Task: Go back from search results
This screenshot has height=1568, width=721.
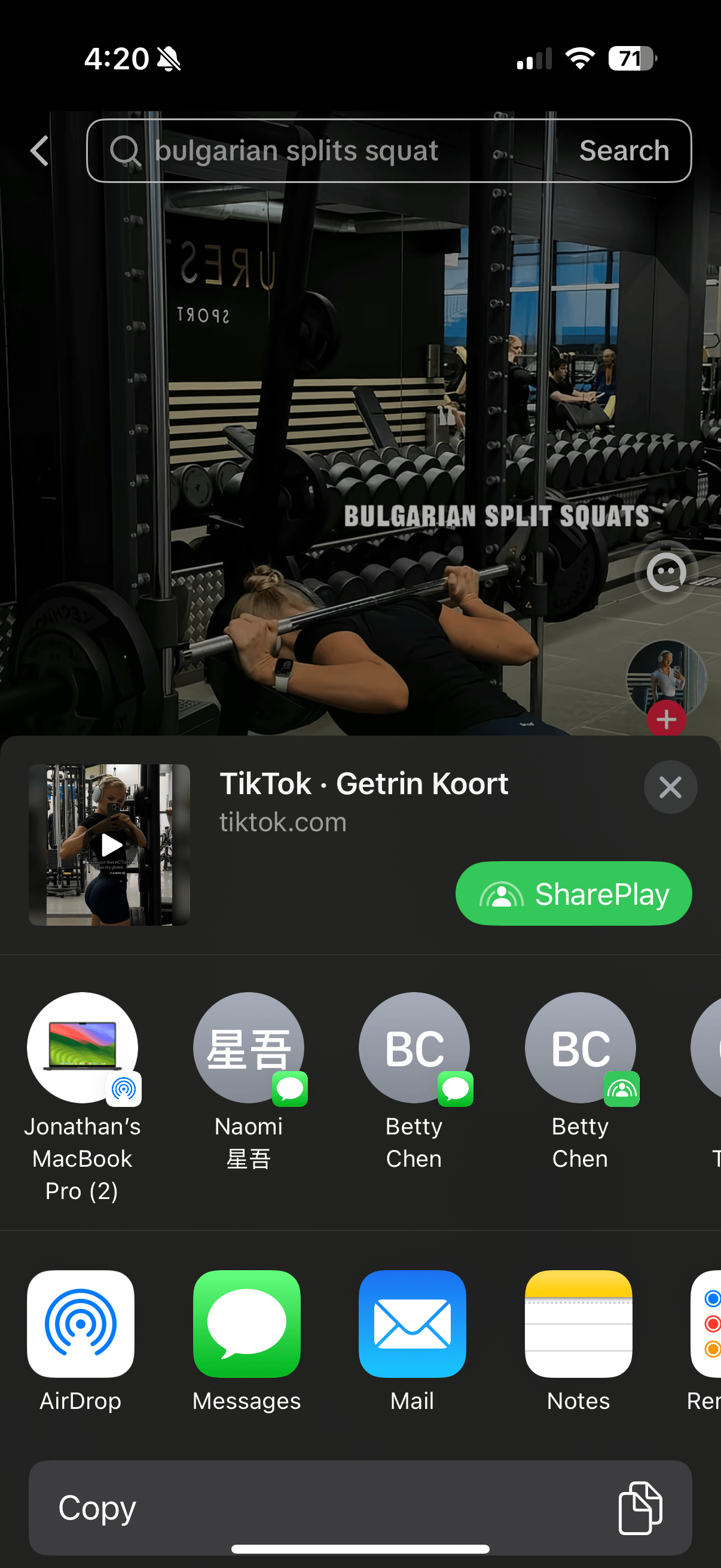Action: tap(39, 150)
